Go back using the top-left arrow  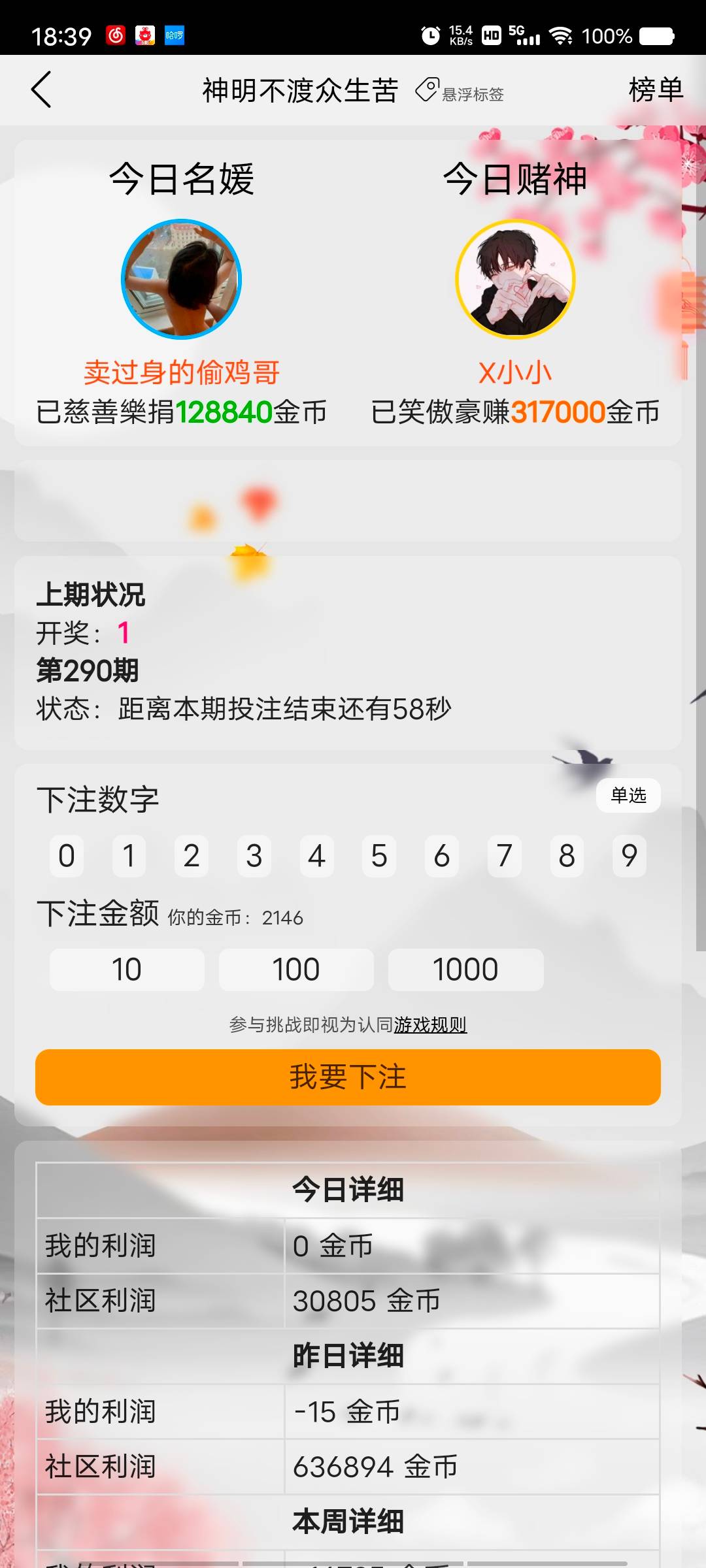41,90
